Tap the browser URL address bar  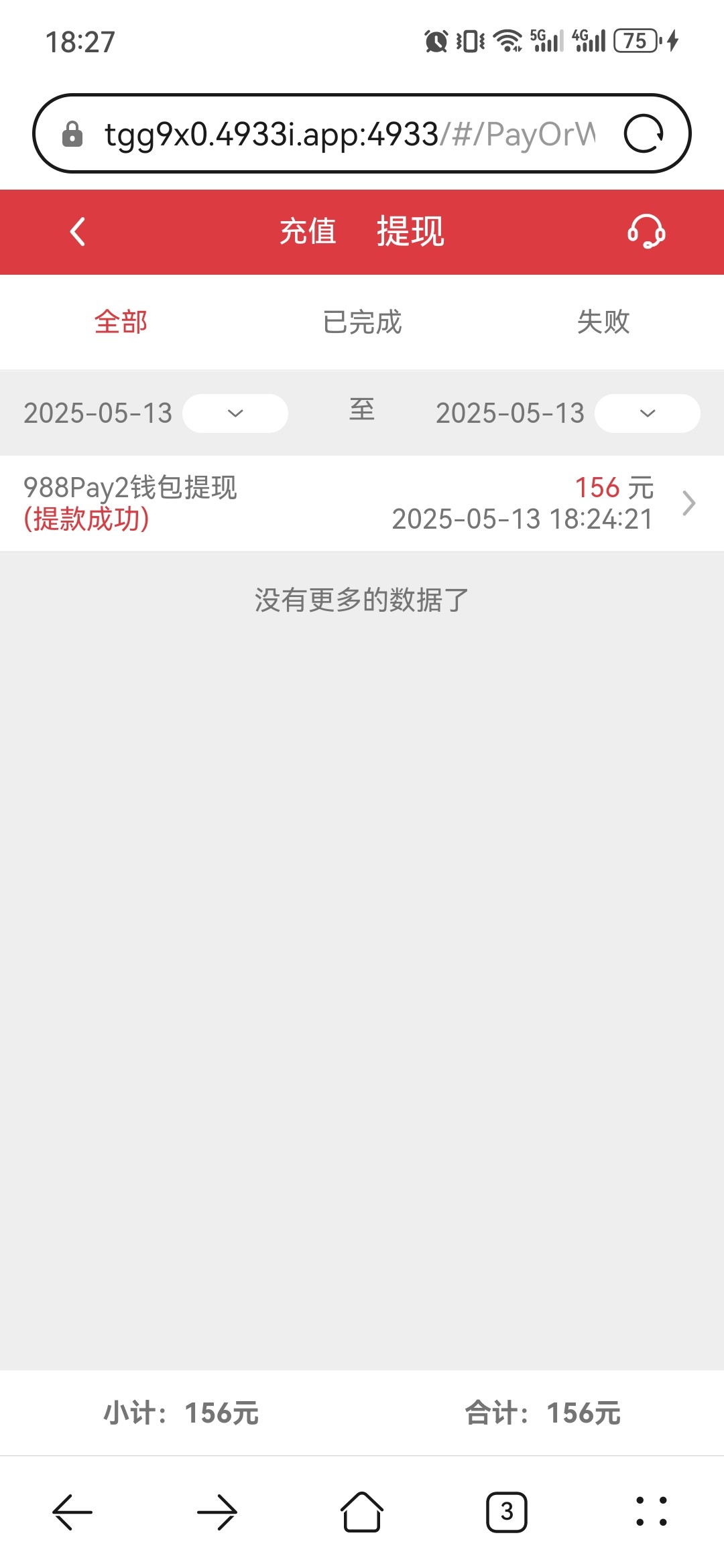349,134
